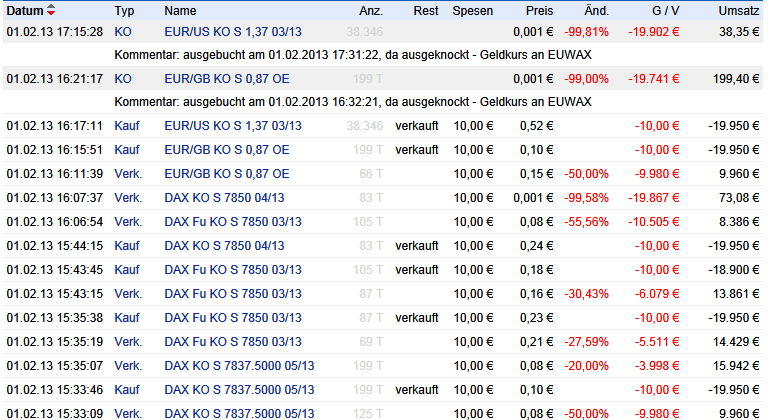This screenshot has height=420, width=771.
Task: Open the KO type link at 17:15:28
Action: click(123, 33)
